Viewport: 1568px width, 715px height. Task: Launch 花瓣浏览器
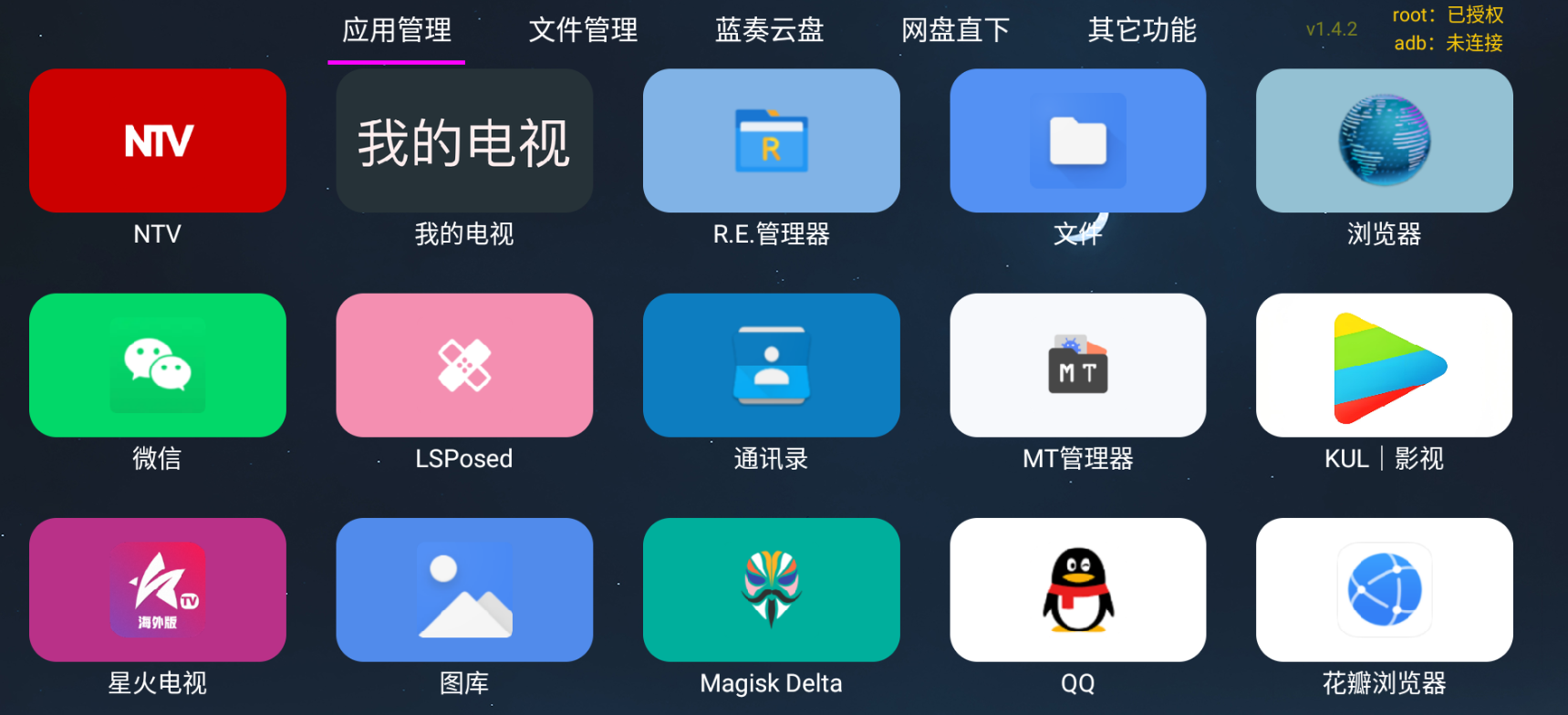coord(1384,590)
